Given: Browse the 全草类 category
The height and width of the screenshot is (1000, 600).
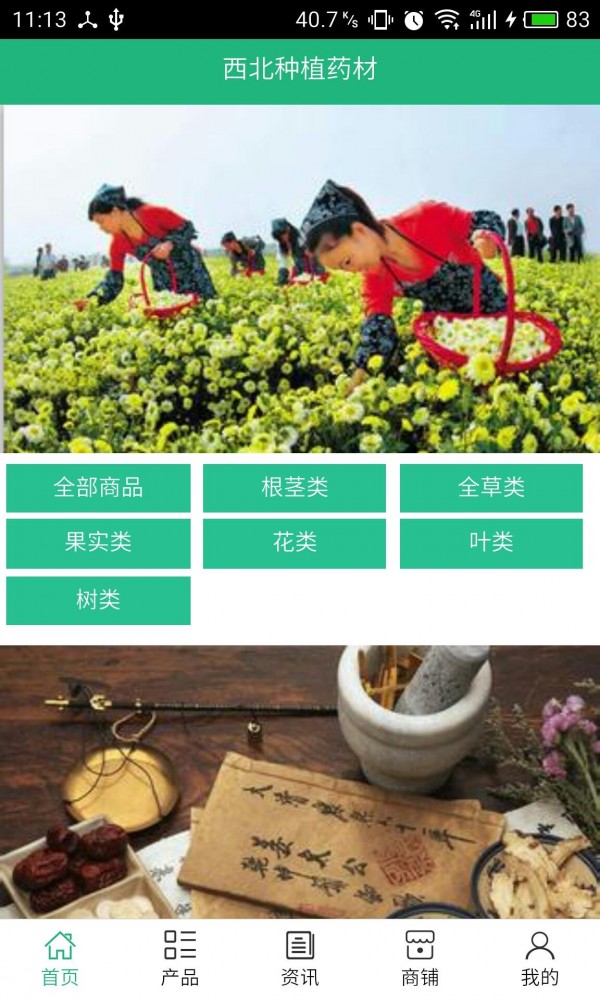Looking at the screenshot, I should tap(491, 488).
